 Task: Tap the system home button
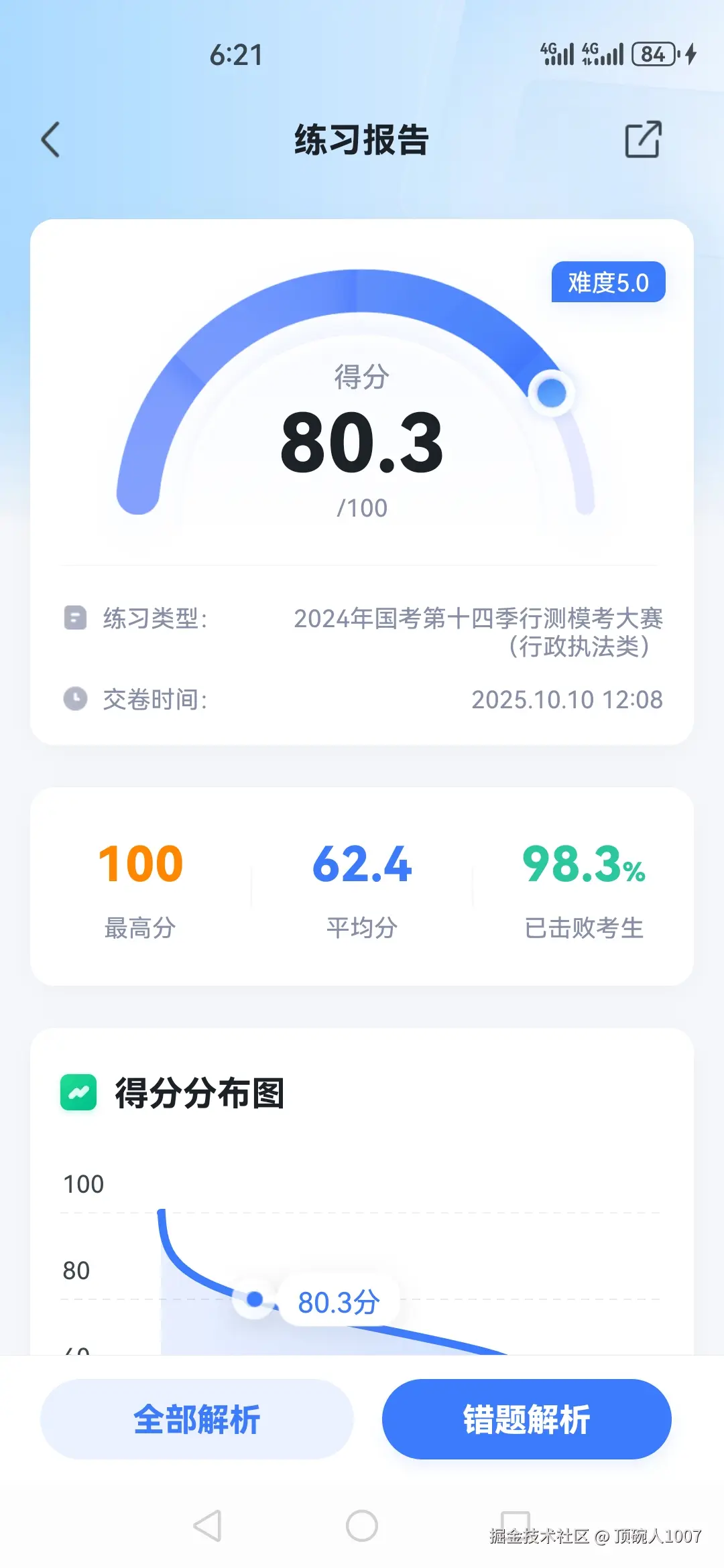point(362,1526)
